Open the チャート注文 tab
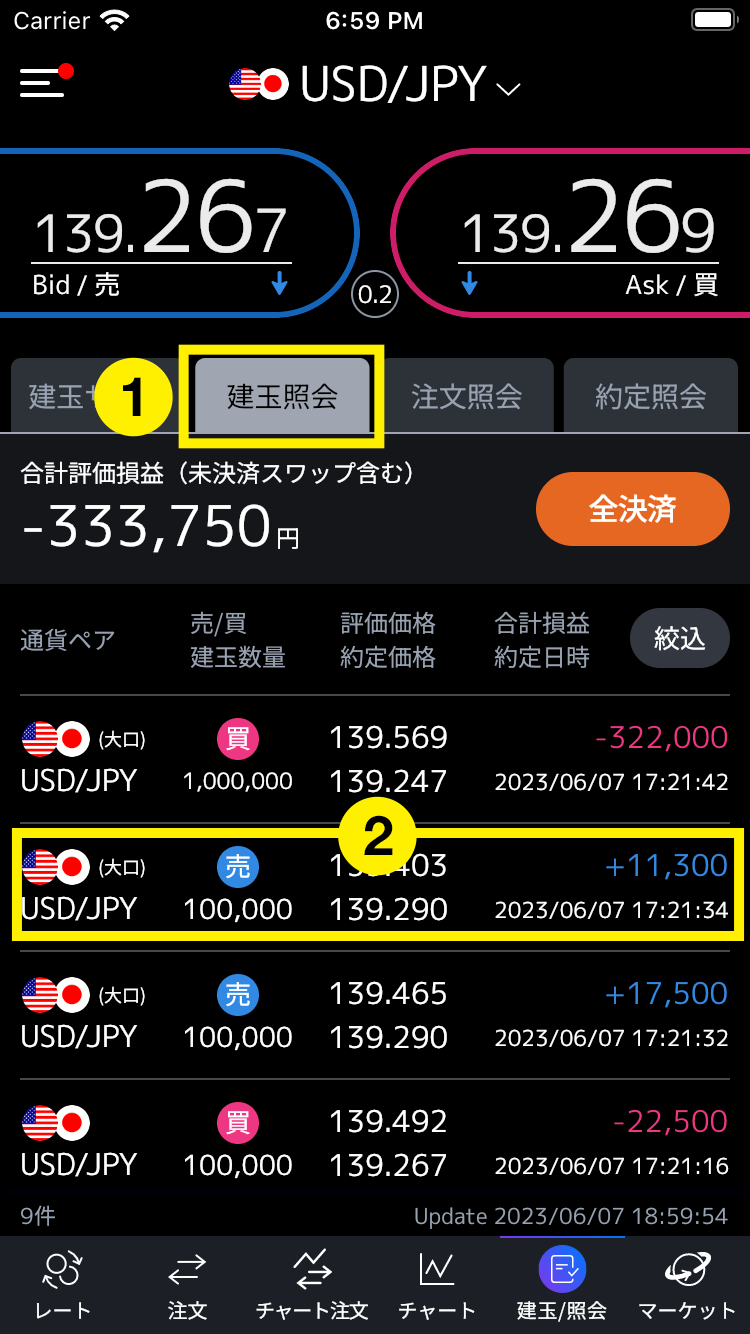The image size is (750, 1334). (312, 1285)
